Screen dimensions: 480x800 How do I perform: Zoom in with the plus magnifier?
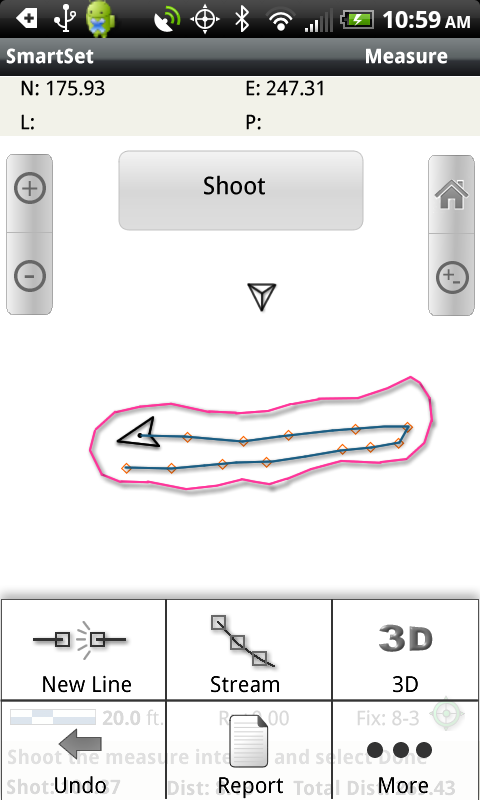click(x=30, y=193)
